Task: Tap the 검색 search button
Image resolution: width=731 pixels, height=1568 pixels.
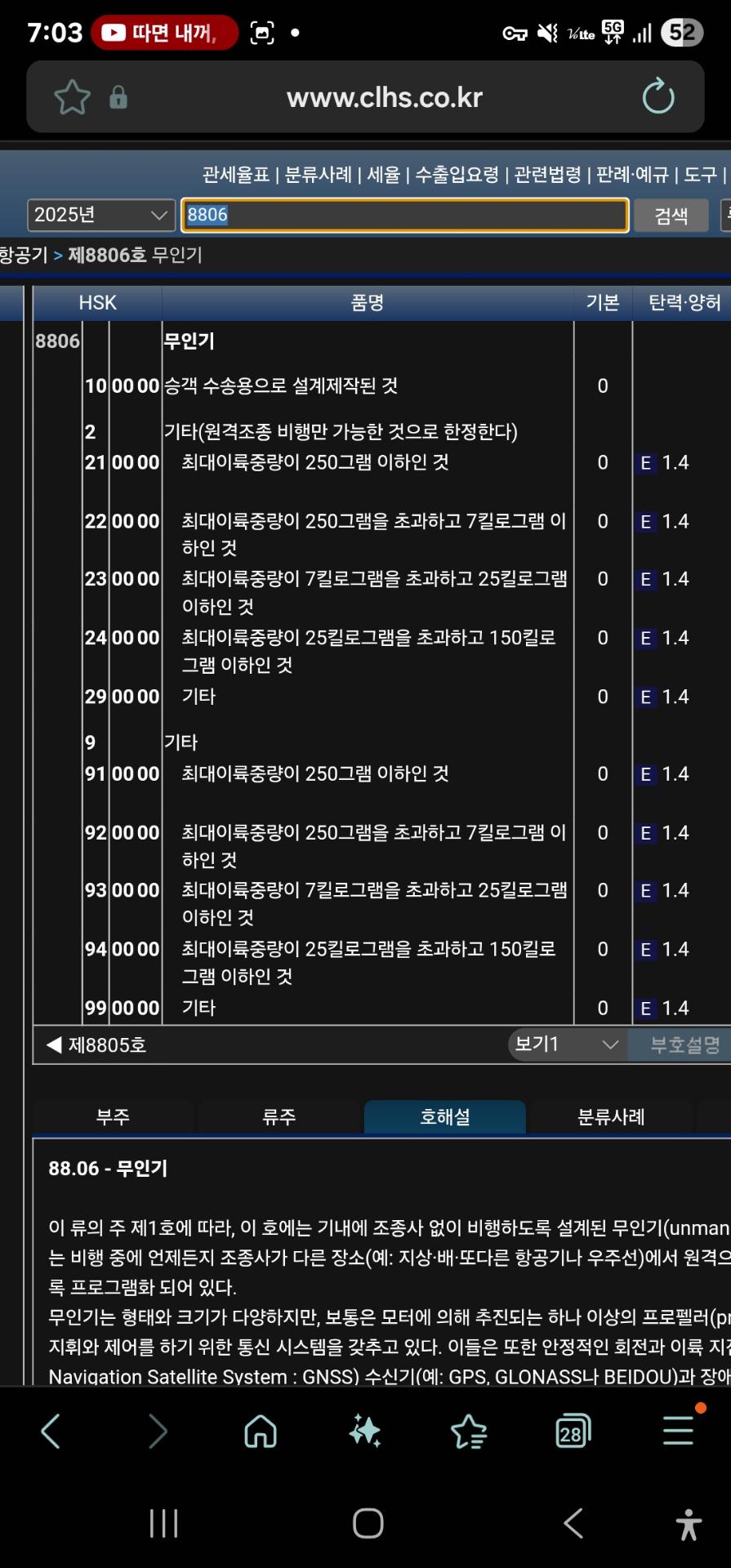Action: [671, 216]
